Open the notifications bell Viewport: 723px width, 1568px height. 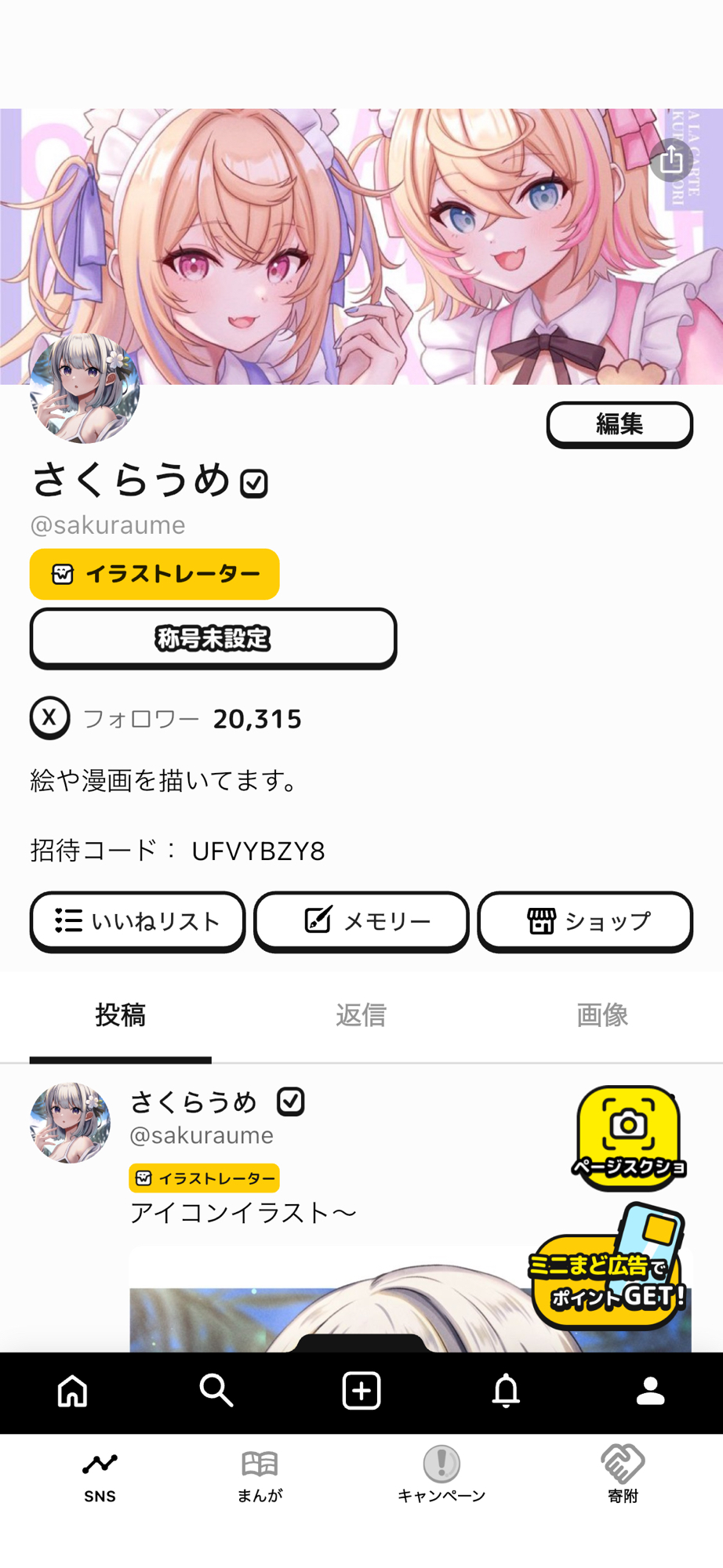click(x=506, y=1391)
